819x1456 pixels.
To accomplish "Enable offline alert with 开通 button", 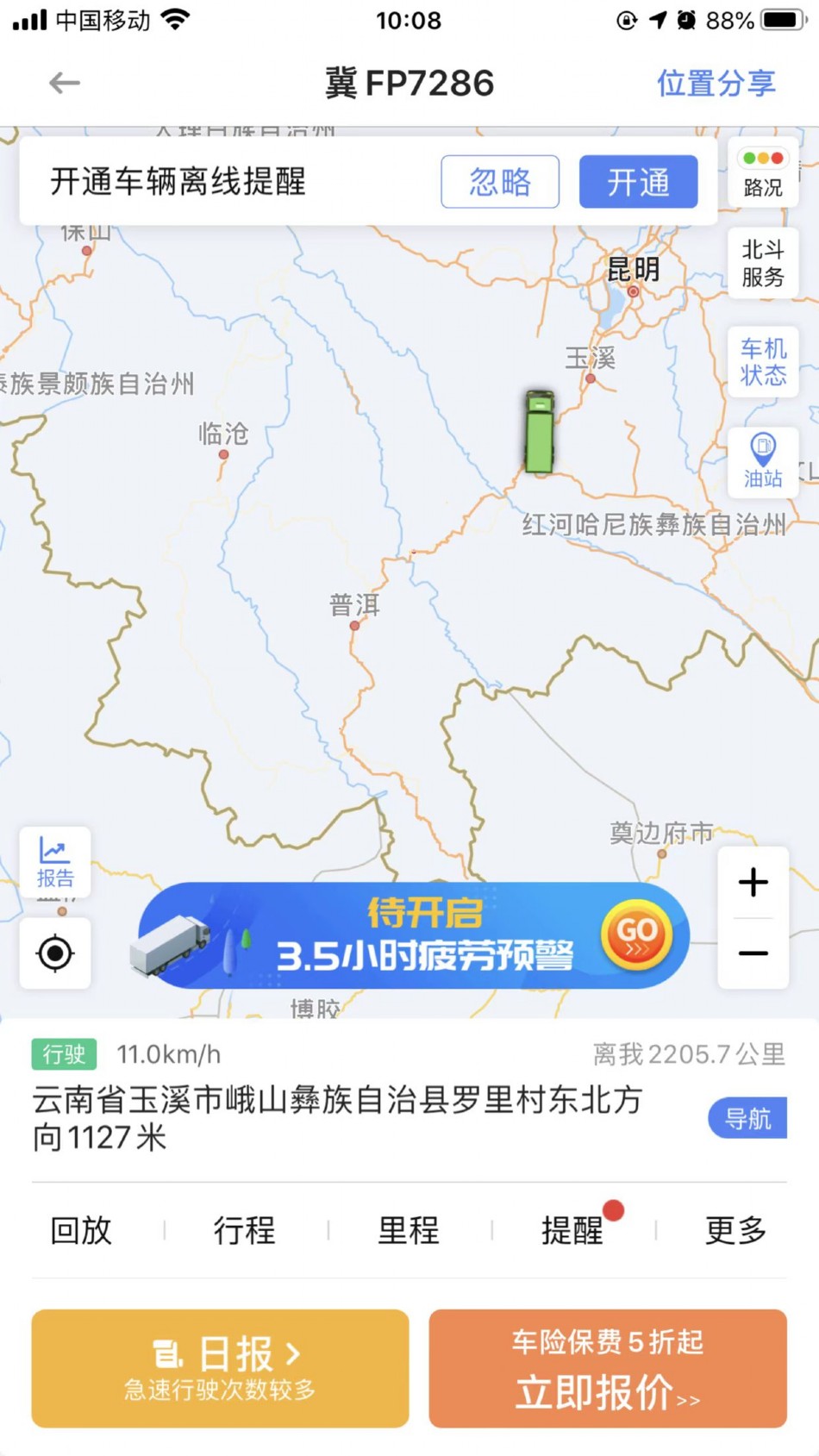I will click(x=638, y=182).
